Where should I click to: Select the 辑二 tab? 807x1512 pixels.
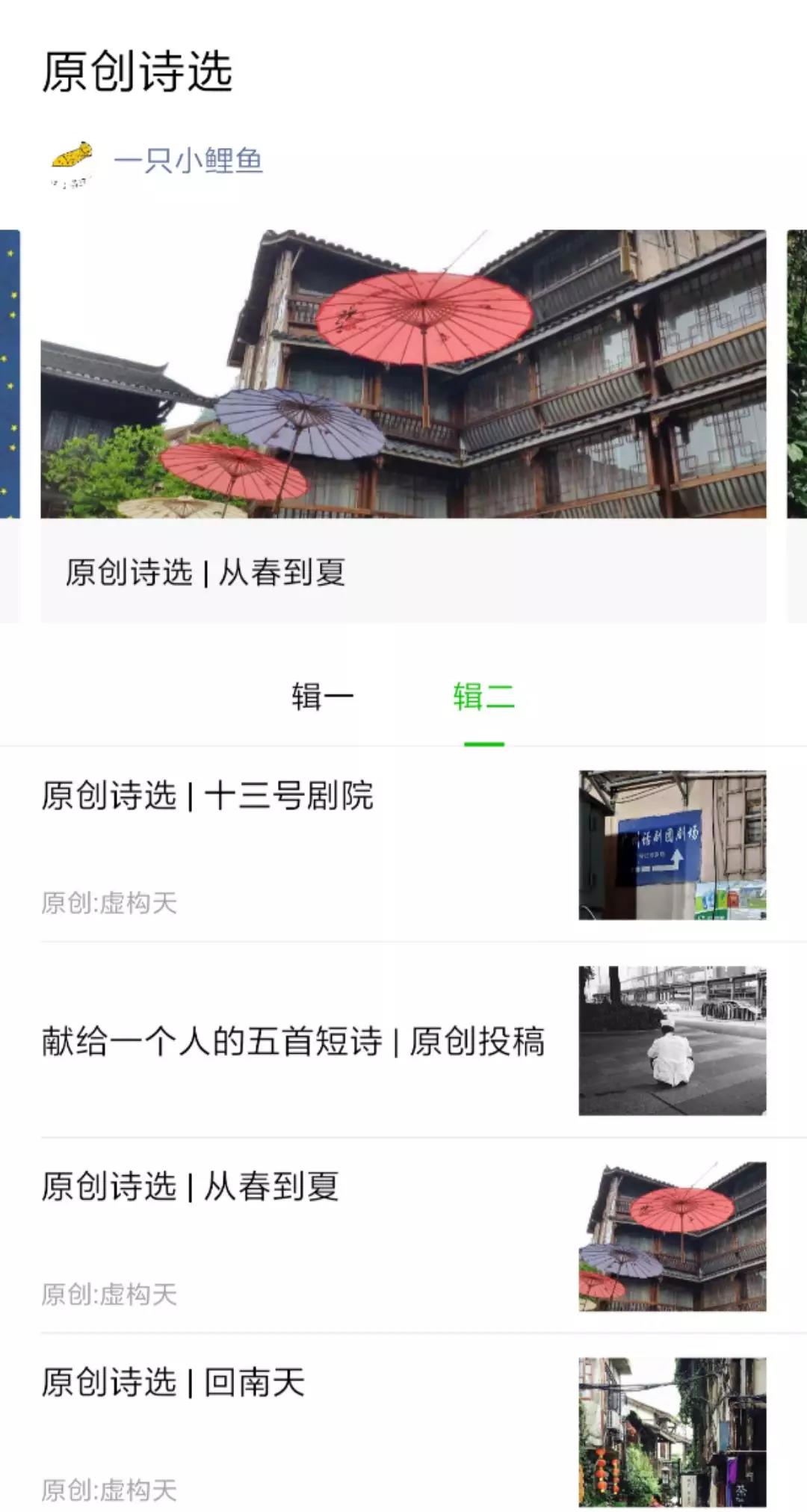[x=483, y=697]
